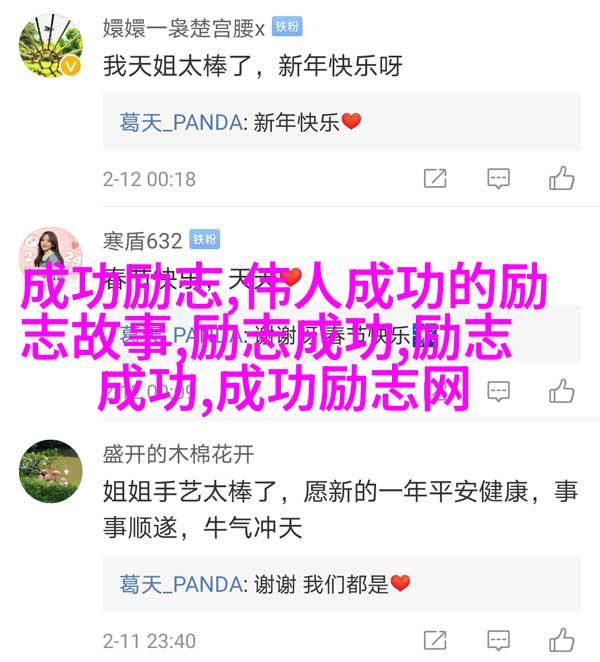Share the comment dated 2-11 23:40
Image resolution: width=600 pixels, height=662 pixels.
[x=435, y=640]
